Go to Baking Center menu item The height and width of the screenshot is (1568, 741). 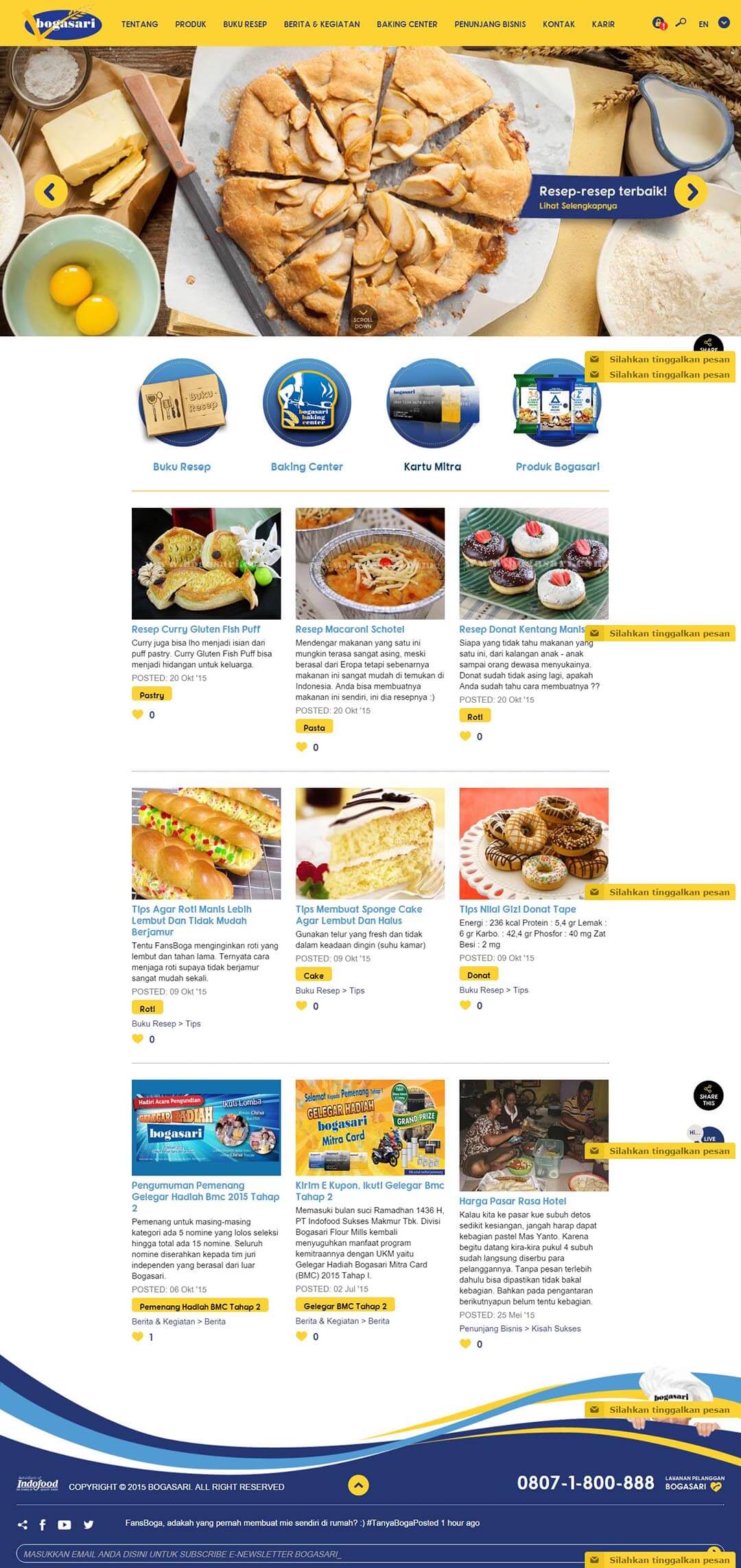pos(406,24)
